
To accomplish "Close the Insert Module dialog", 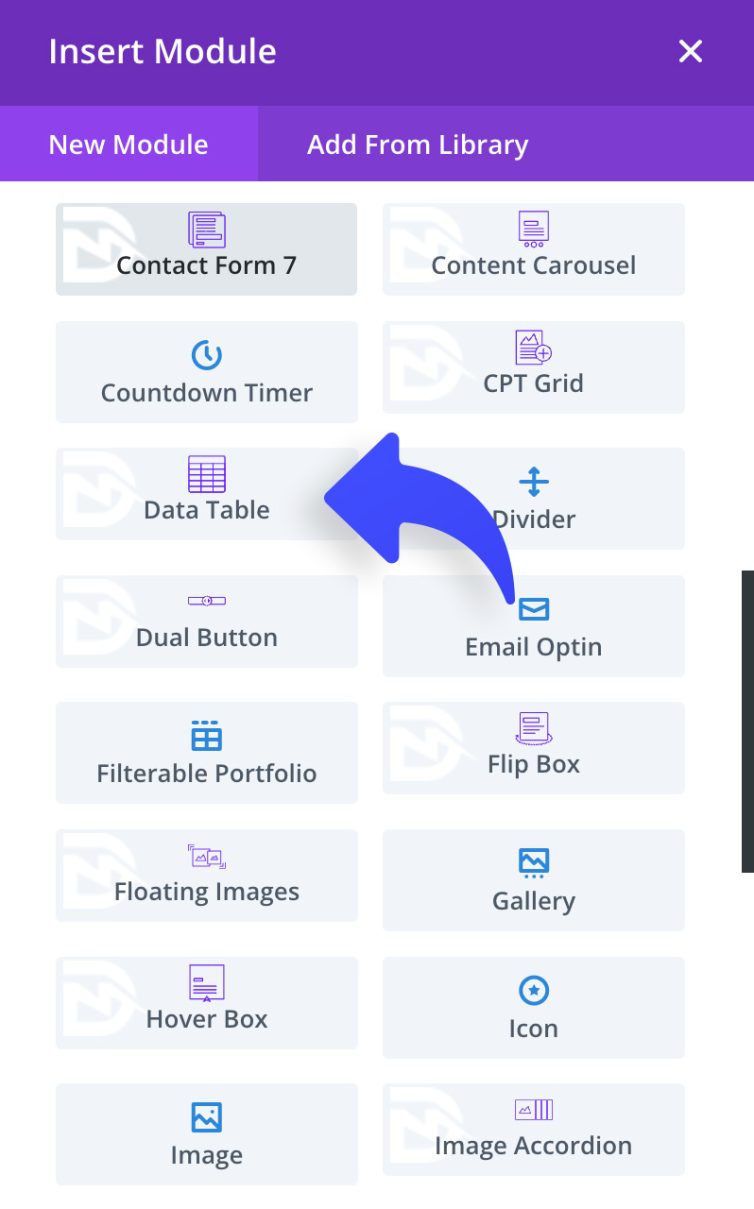I will 690,51.
